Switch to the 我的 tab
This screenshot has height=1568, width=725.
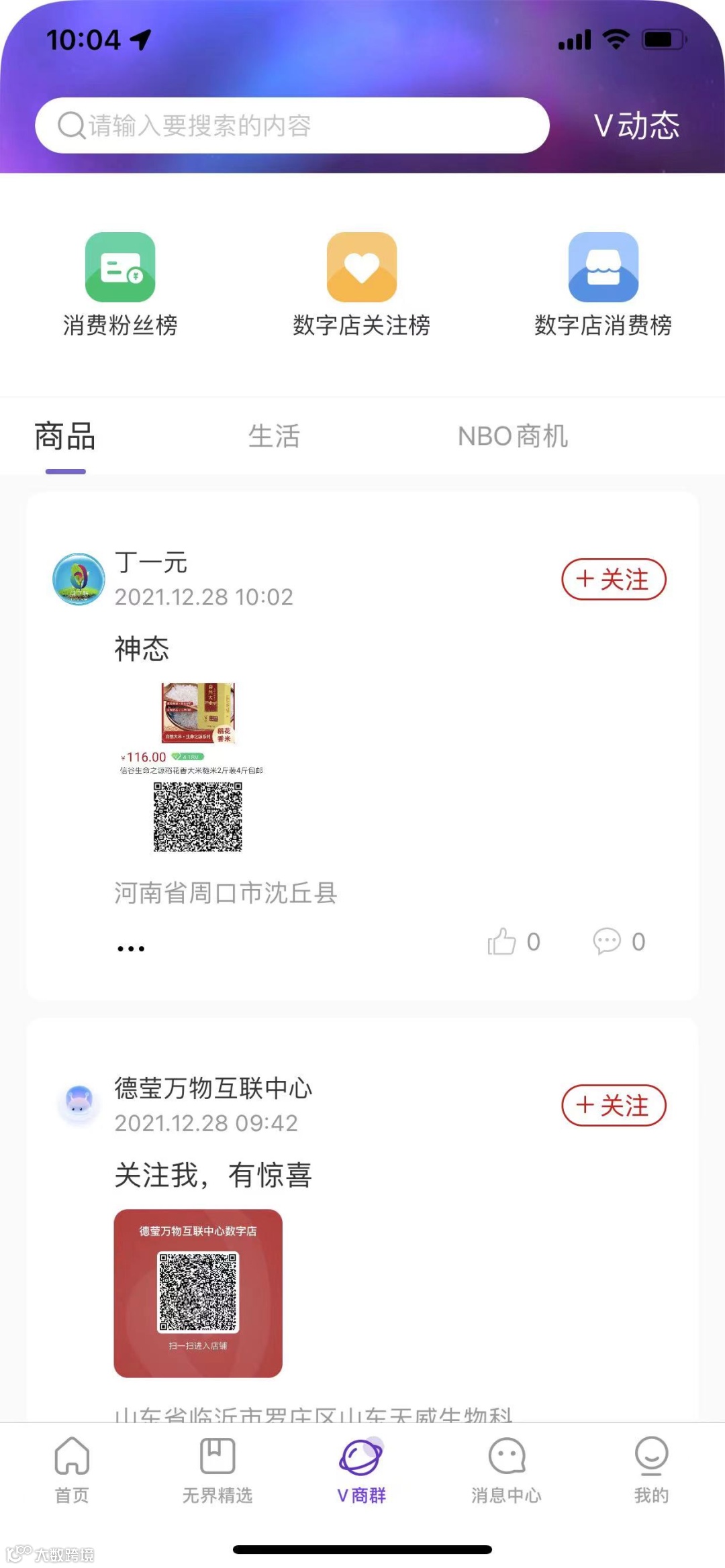coord(651,1469)
